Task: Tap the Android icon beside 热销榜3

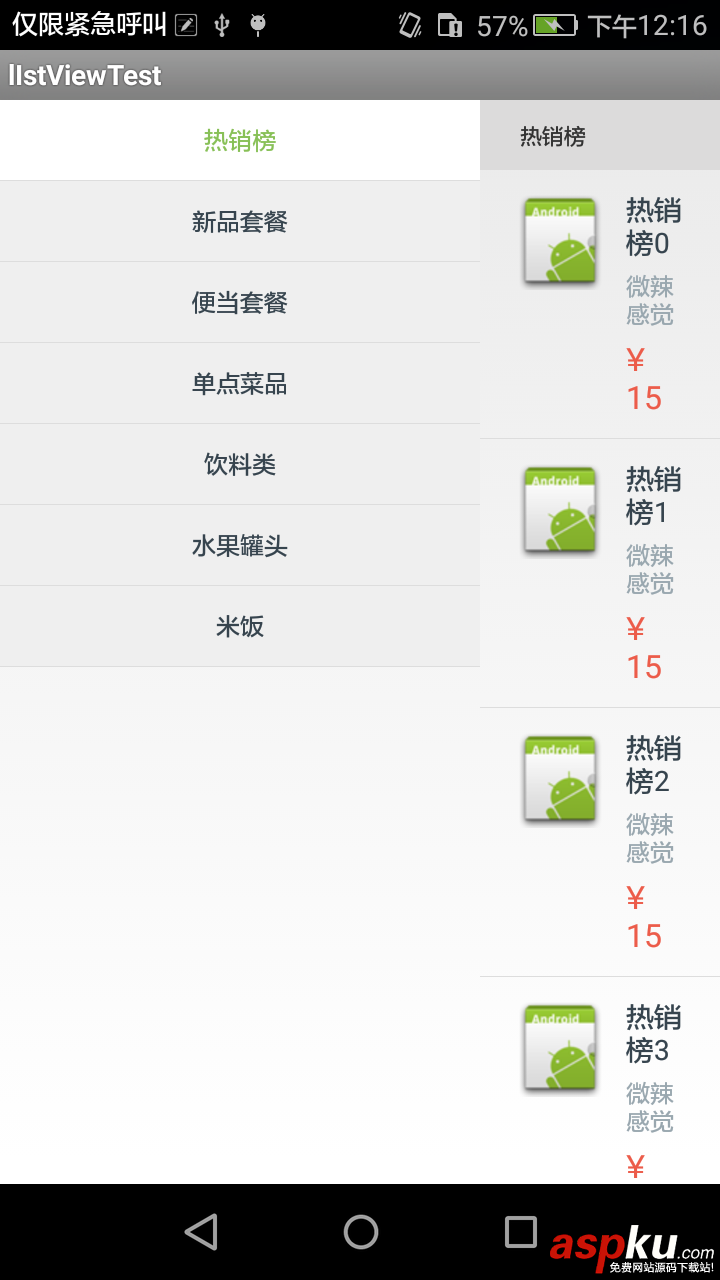Action: click(x=559, y=1048)
